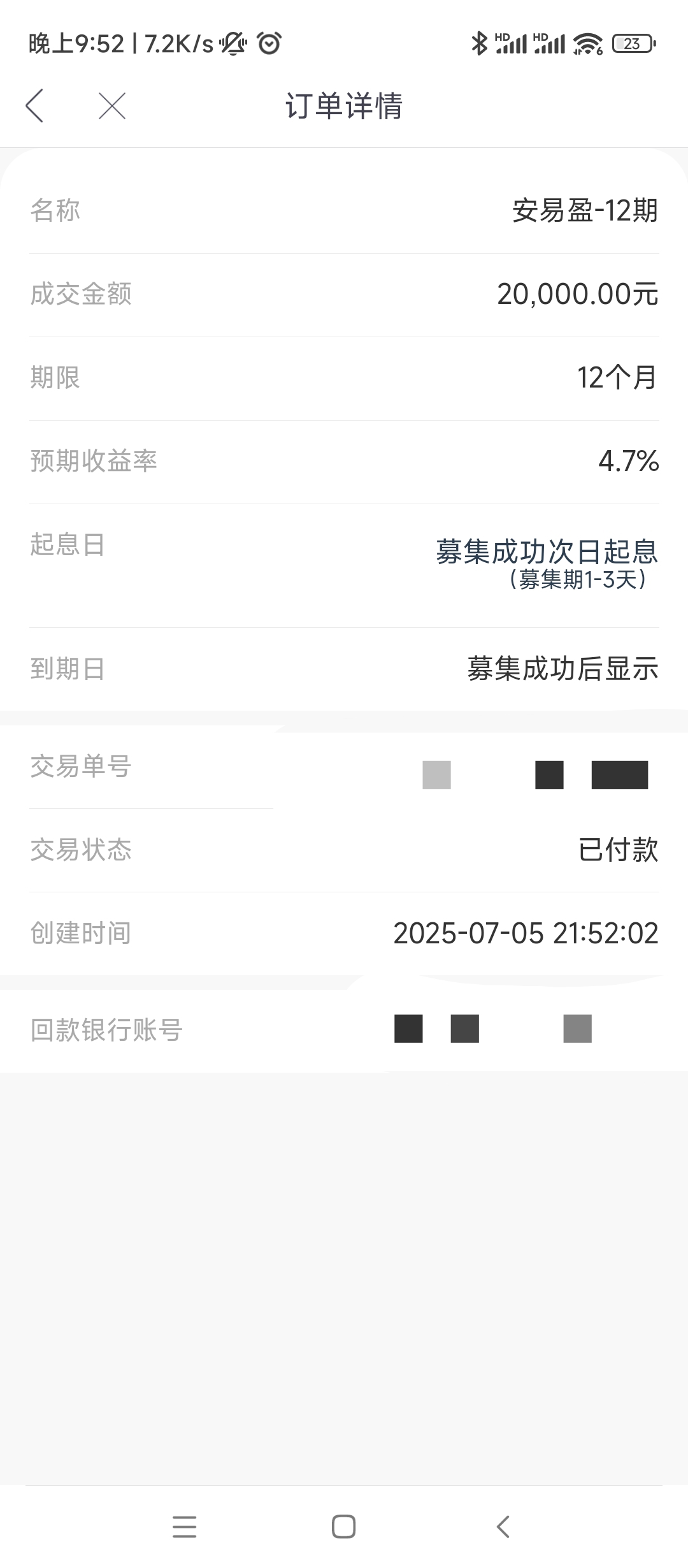Go back using the header arrow
The image size is (688, 1568).
pyautogui.click(x=34, y=106)
